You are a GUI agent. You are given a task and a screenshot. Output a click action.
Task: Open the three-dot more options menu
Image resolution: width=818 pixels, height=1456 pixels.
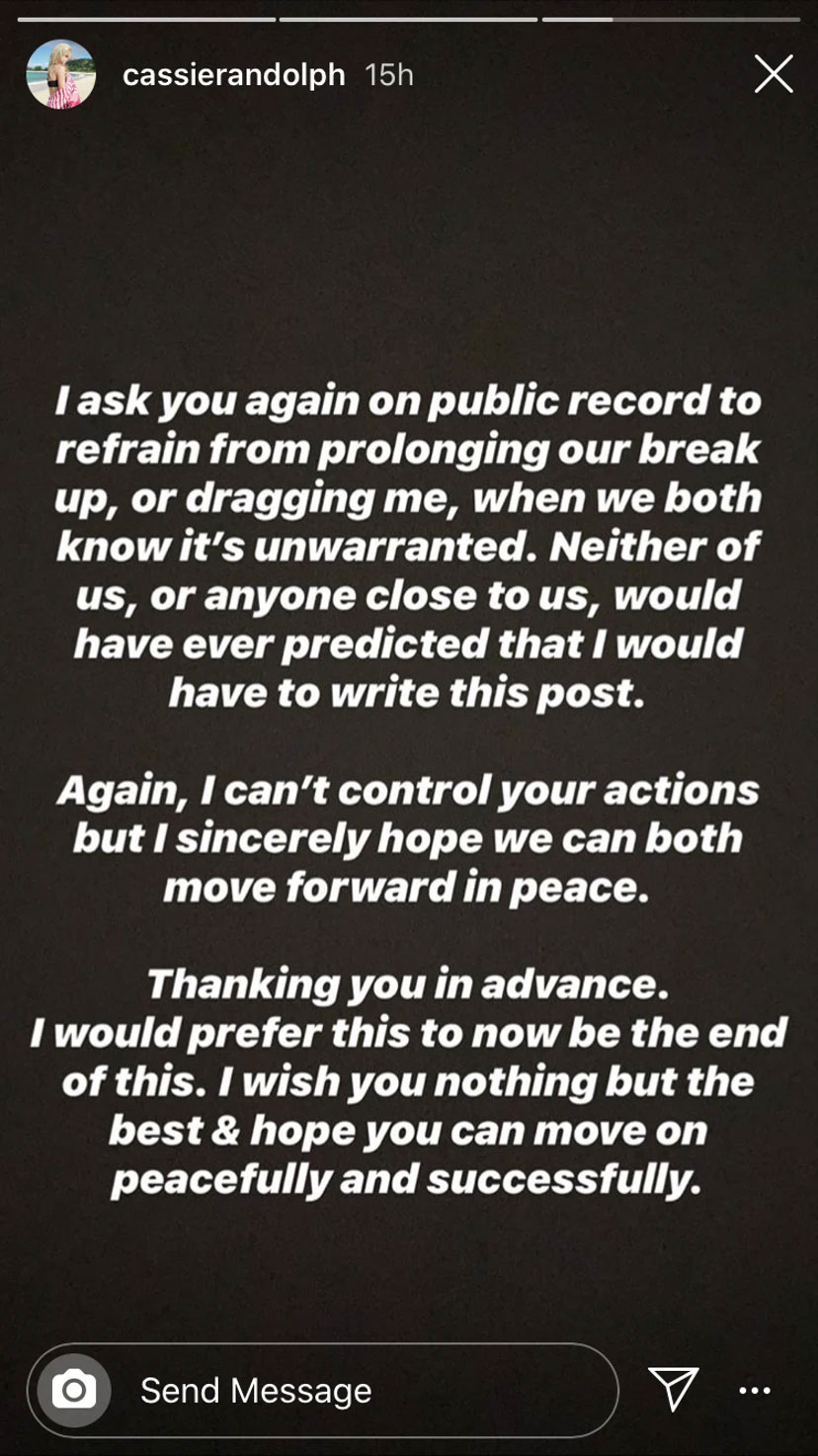click(755, 1391)
